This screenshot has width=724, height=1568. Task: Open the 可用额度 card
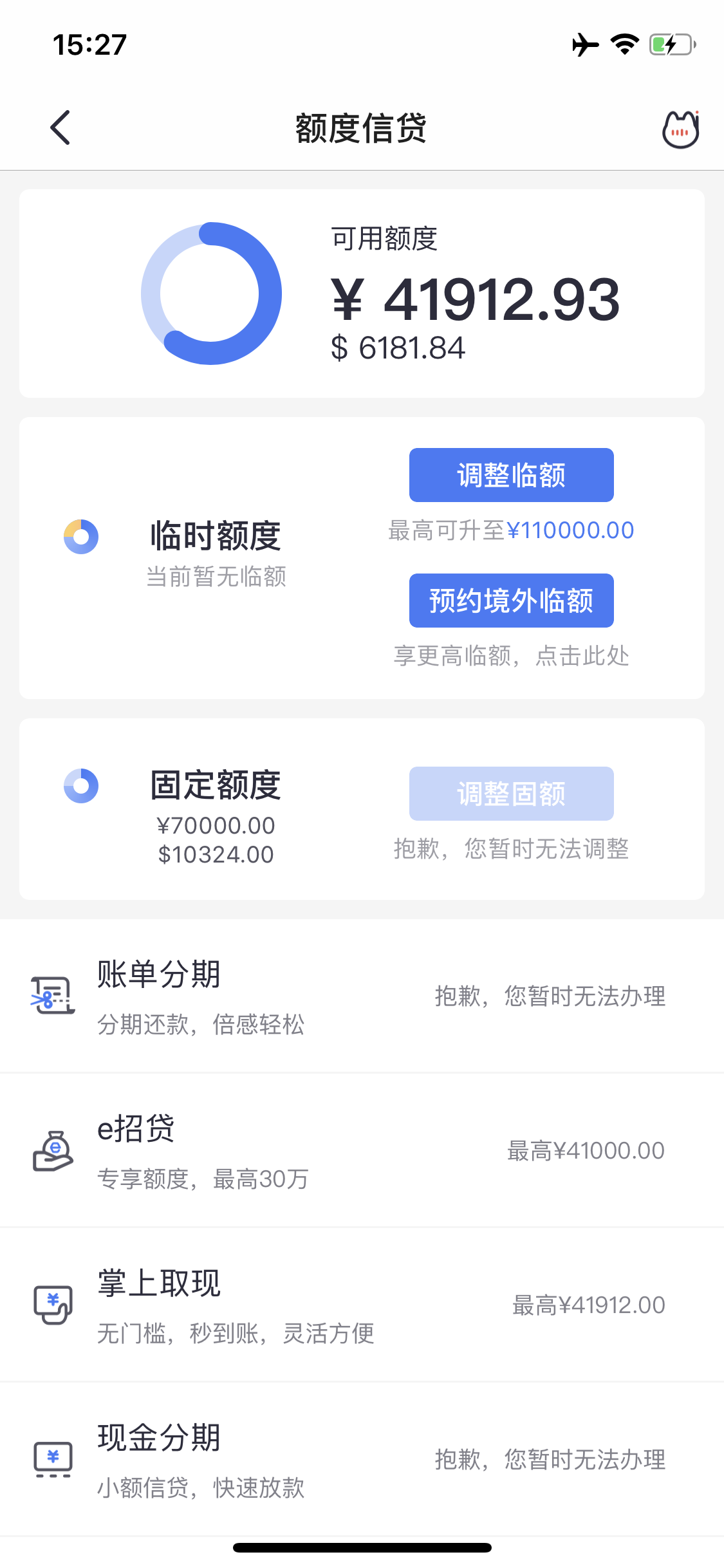[362, 294]
